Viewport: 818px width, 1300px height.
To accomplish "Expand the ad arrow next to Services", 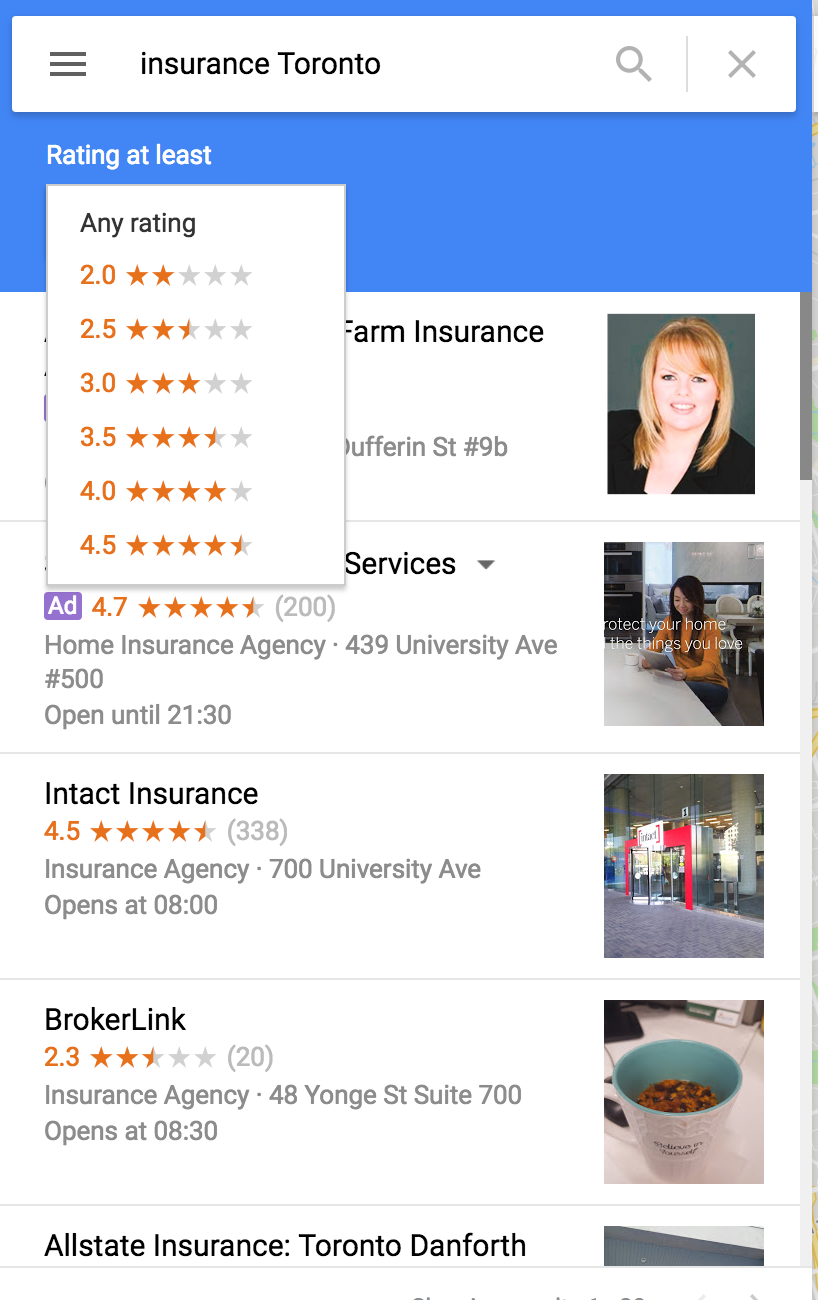I will point(486,565).
